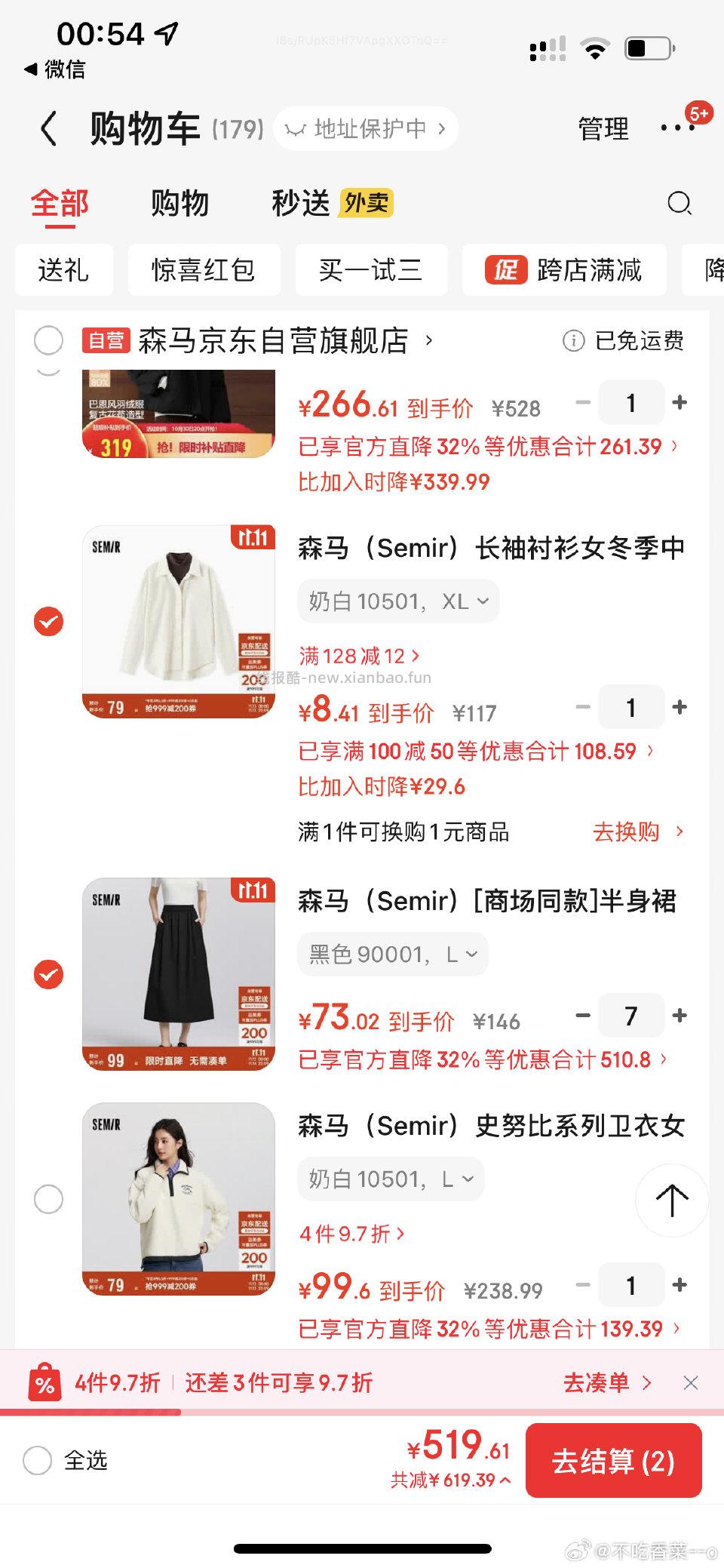This screenshot has height=1568, width=724.
Task: Open search in the shopping cart
Action: coord(680,203)
